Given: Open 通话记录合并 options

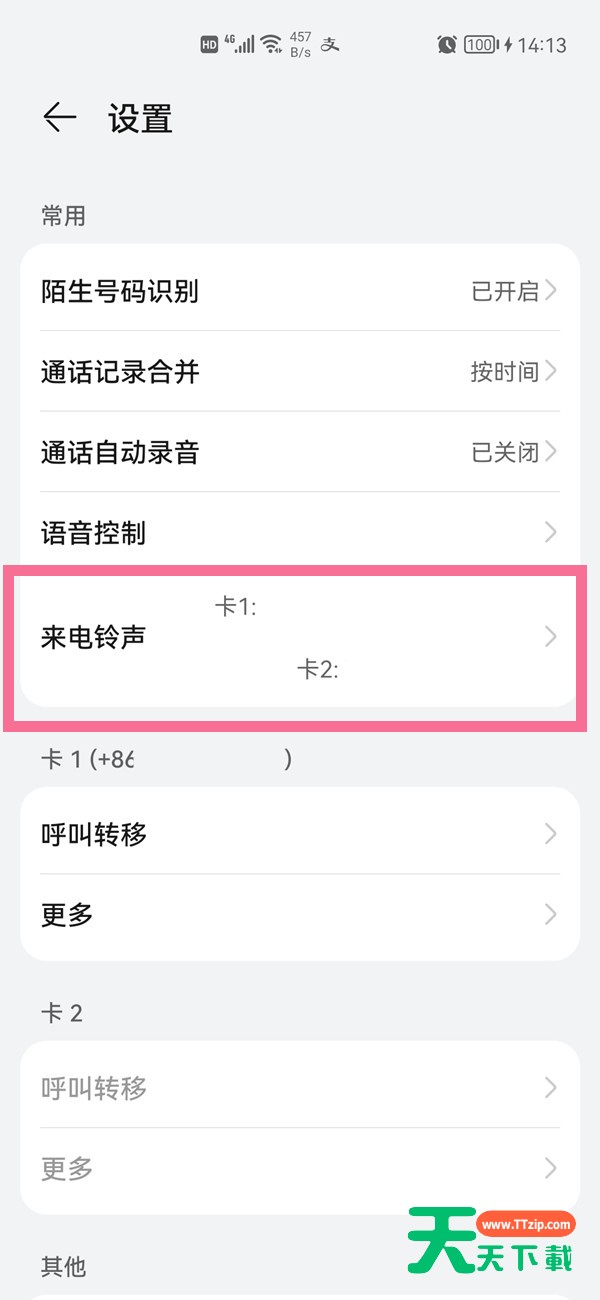Looking at the screenshot, I should (x=299, y=372).
